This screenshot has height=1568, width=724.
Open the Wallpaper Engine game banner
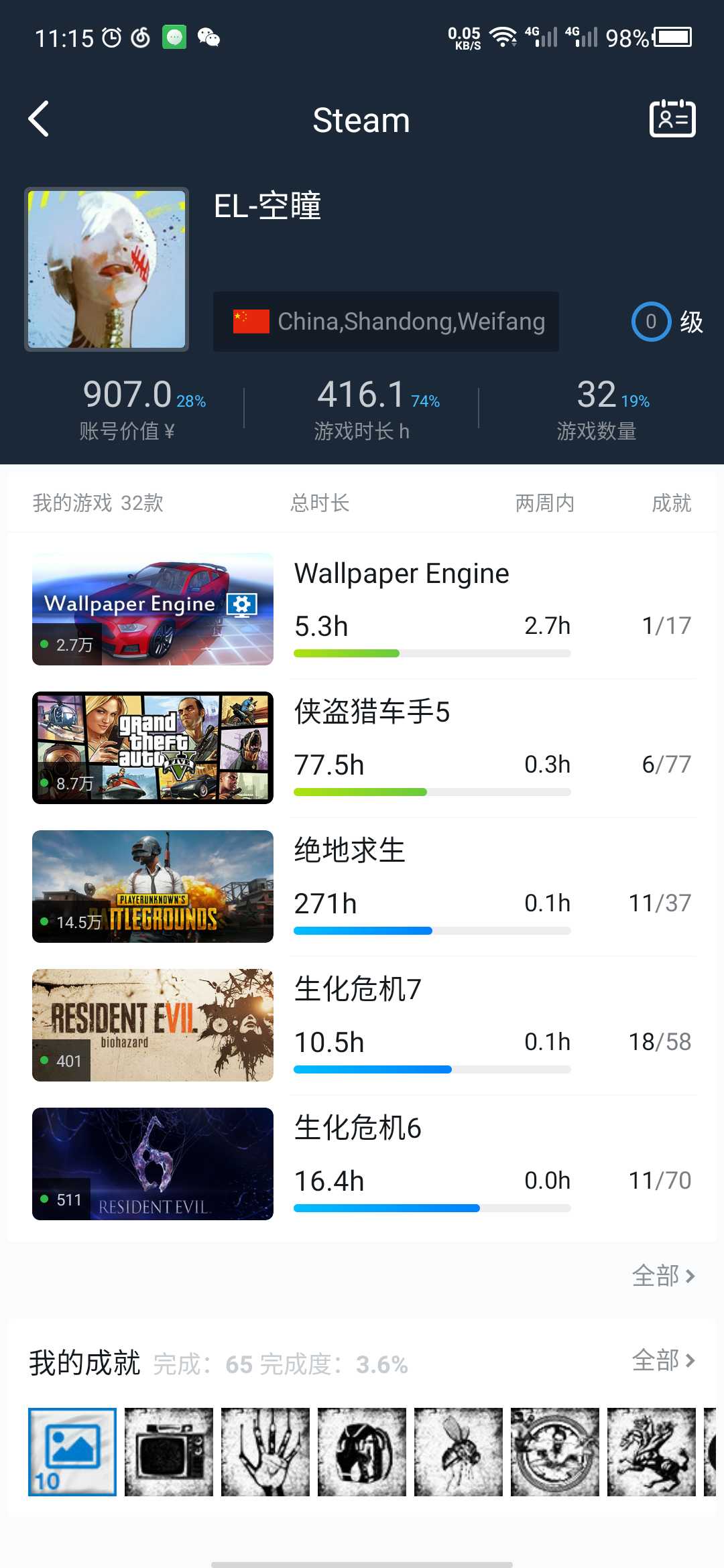point(152,608)
